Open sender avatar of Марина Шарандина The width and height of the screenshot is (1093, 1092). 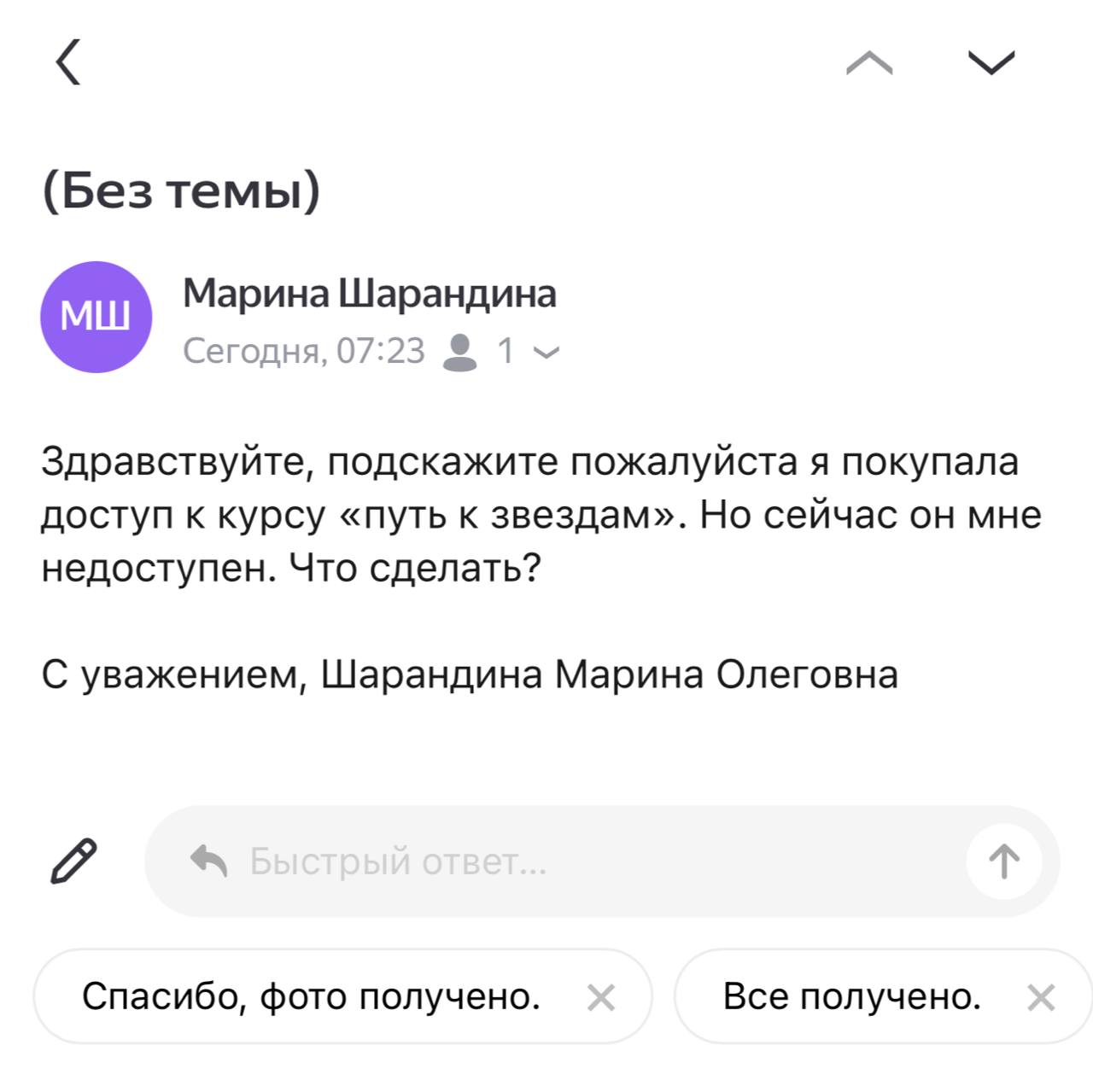point(96,317)
